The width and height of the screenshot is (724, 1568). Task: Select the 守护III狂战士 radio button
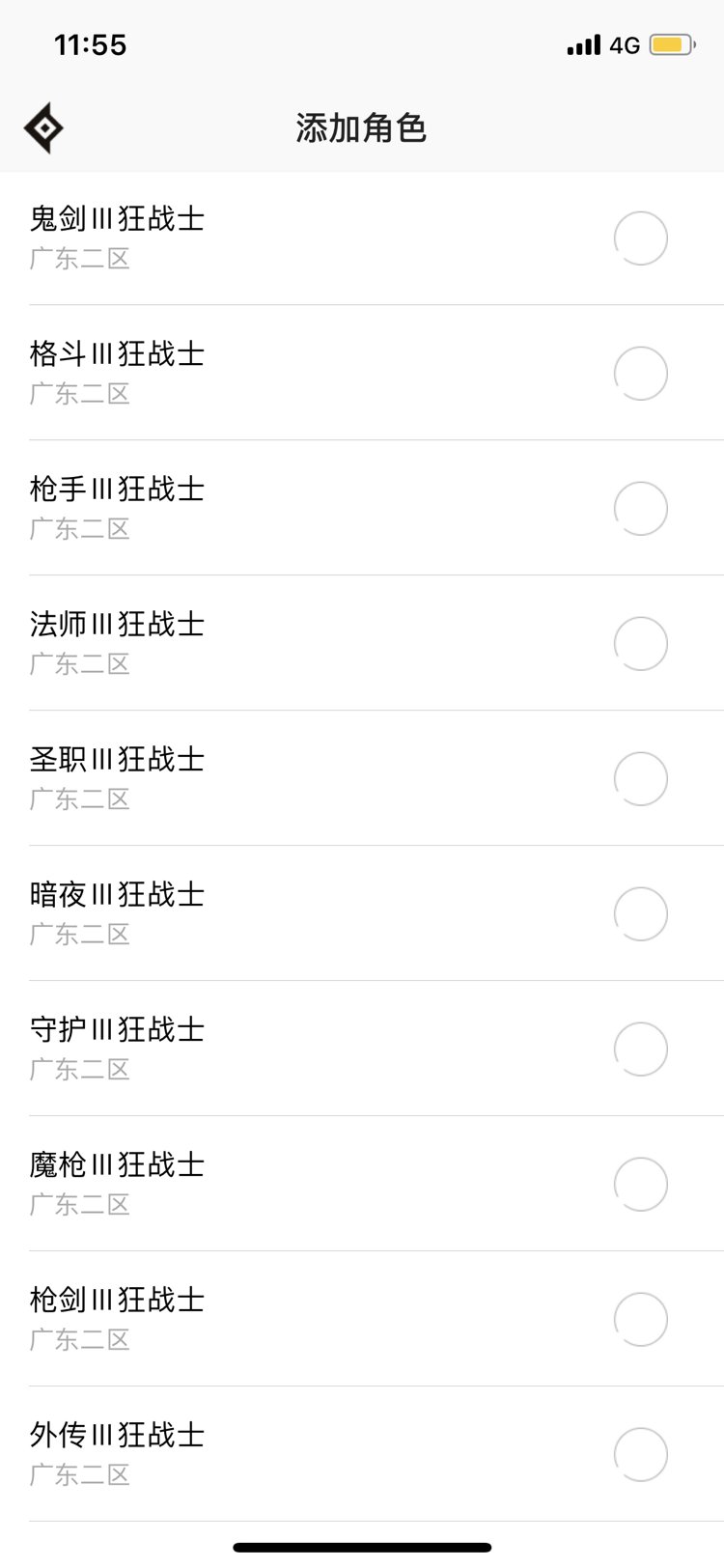[641, 1049]
